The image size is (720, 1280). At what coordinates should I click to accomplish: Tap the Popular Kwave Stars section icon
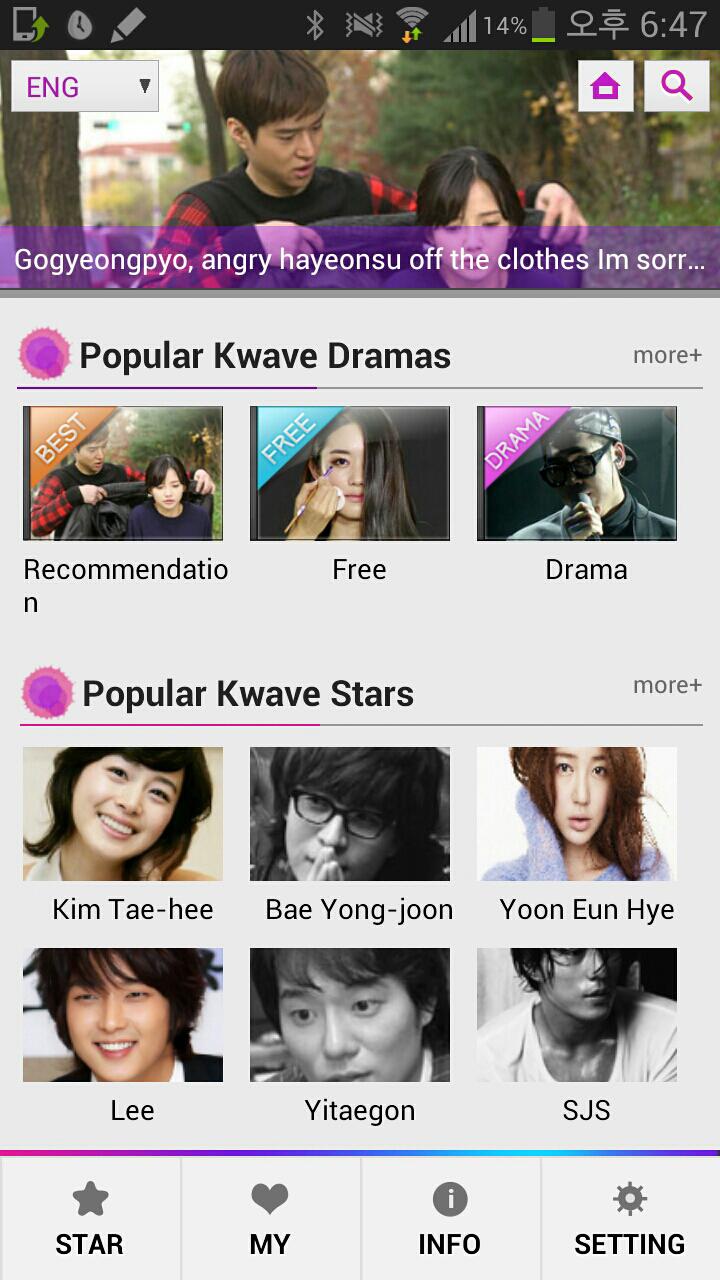pos(44,692)
